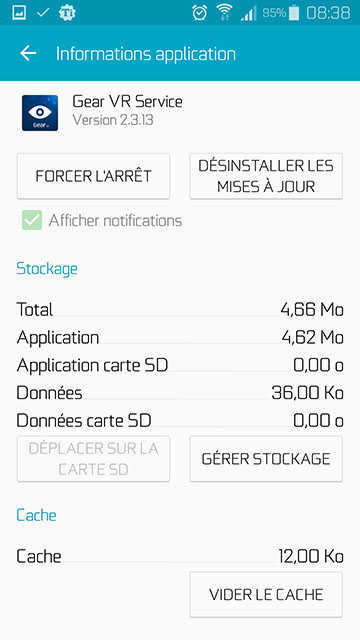Tap Vider le cache button
Viewport: 360px width, 640px height.
coord(266,594)
